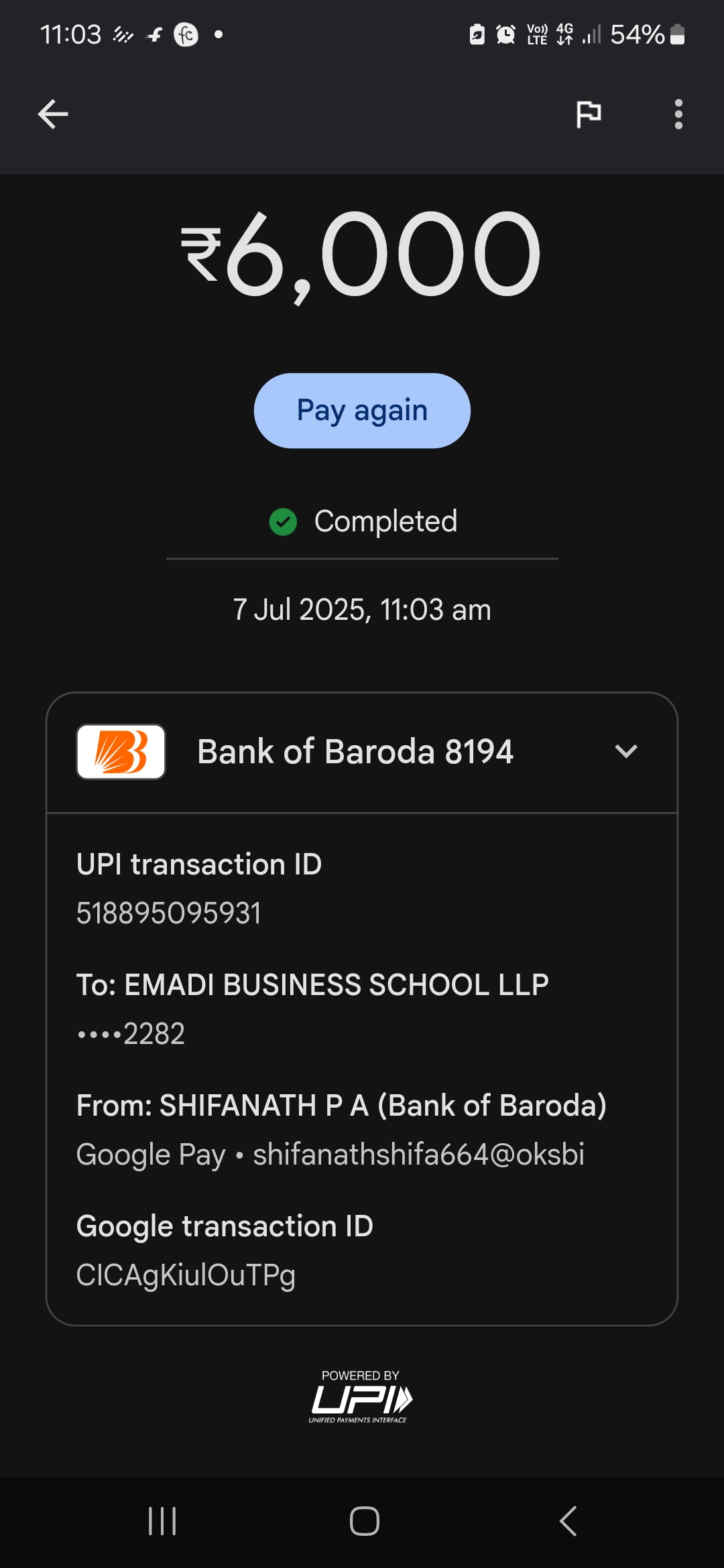The height and width of the screenshot is (1568, 724).
Task: Open the three-dot overflow menu
Action: point(678,114)
